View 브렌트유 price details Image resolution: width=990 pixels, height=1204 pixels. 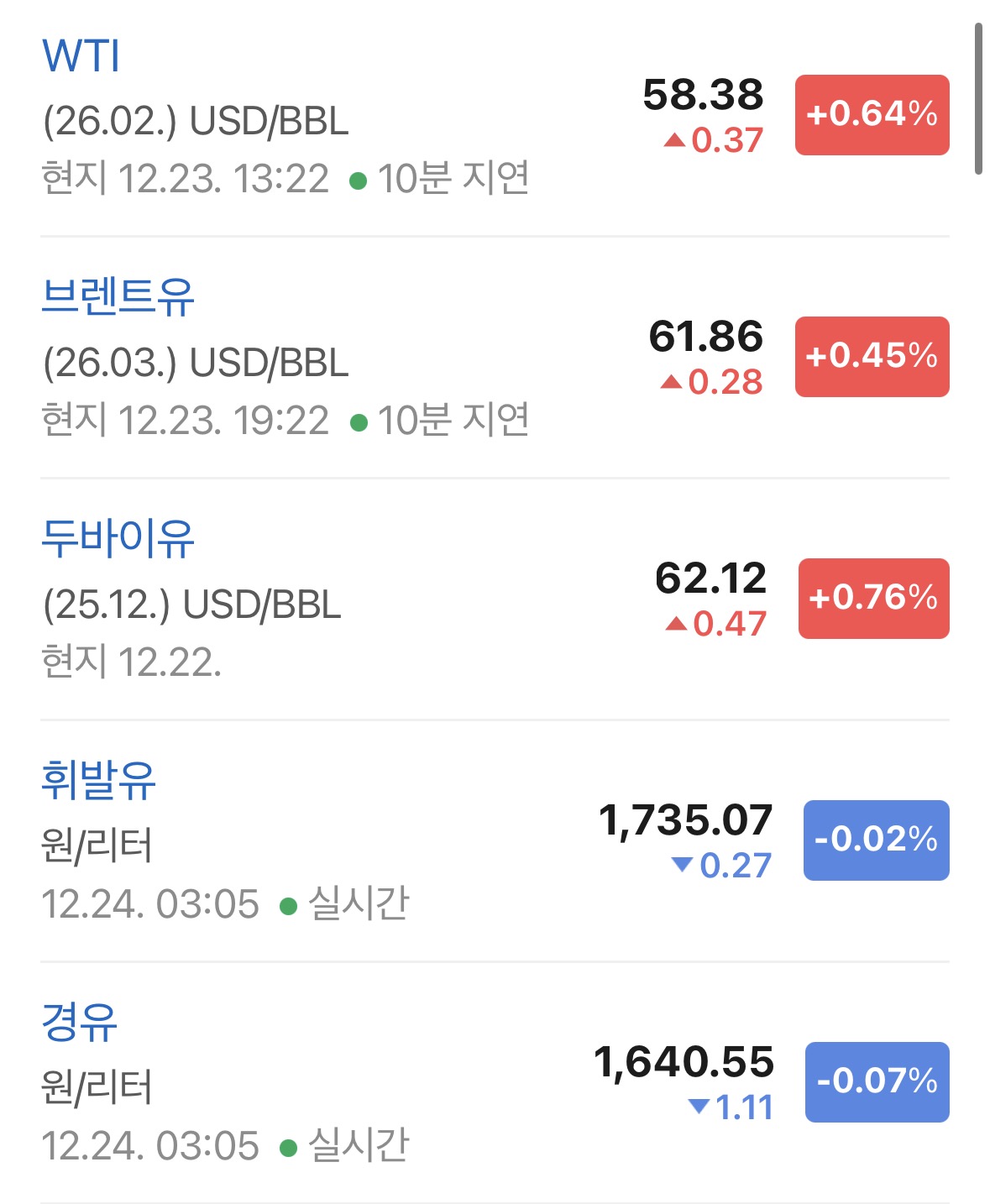pyautogui.click(x=118, y=297)
